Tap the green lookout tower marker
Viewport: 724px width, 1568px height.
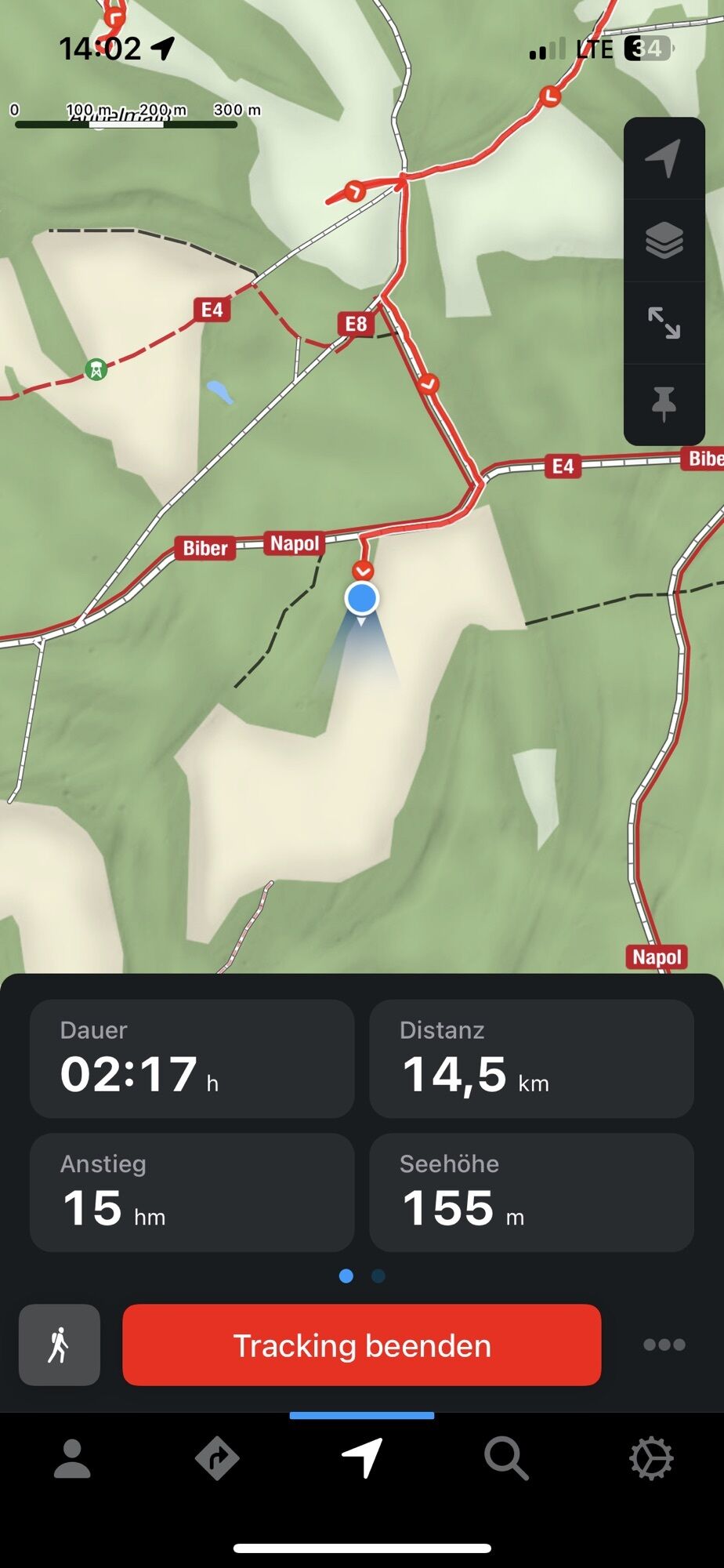(96, 368)
